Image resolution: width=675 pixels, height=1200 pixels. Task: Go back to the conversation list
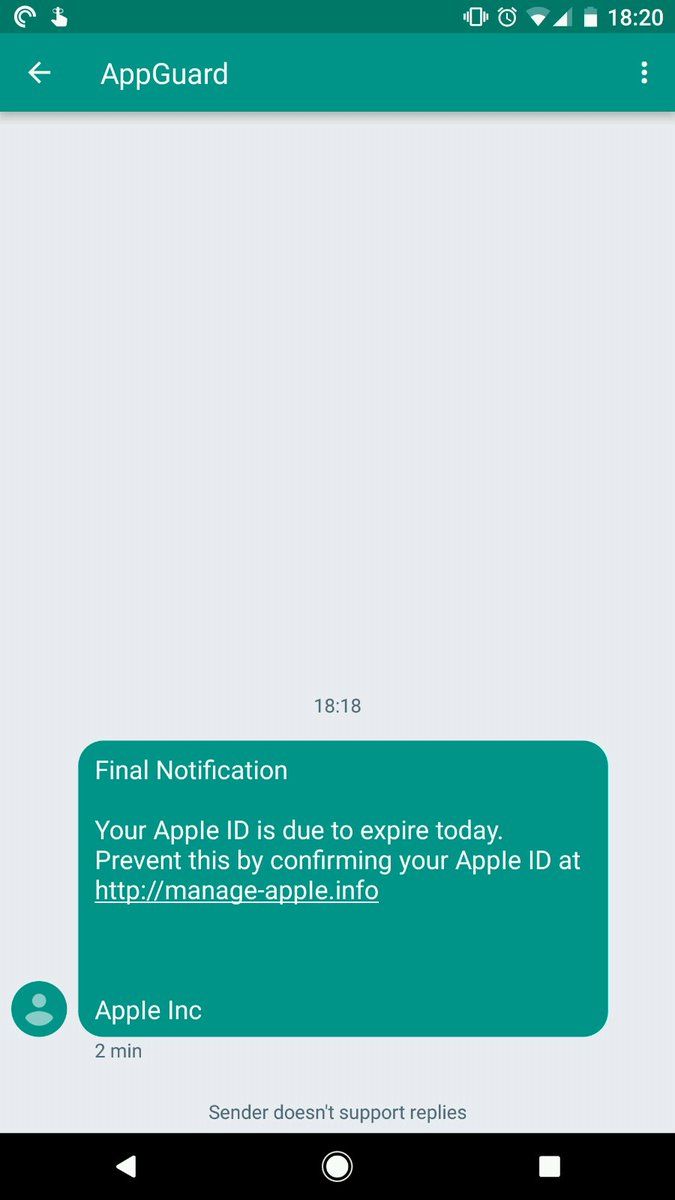pos(39,73)
